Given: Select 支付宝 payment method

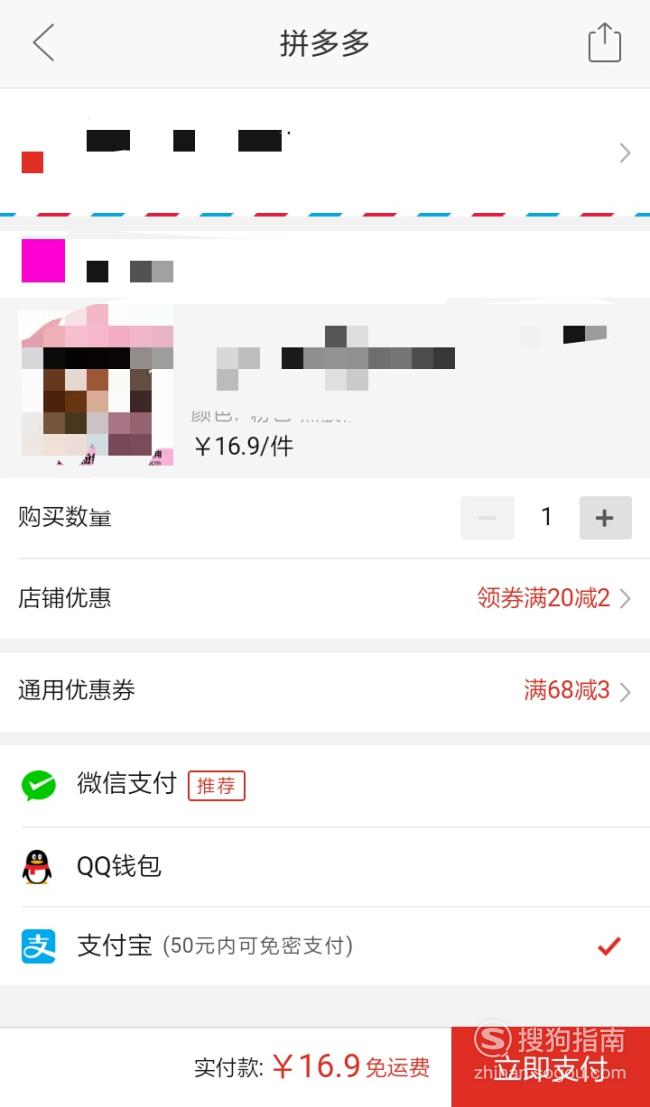Looking at the screenshot, I should tap(325, 946).
